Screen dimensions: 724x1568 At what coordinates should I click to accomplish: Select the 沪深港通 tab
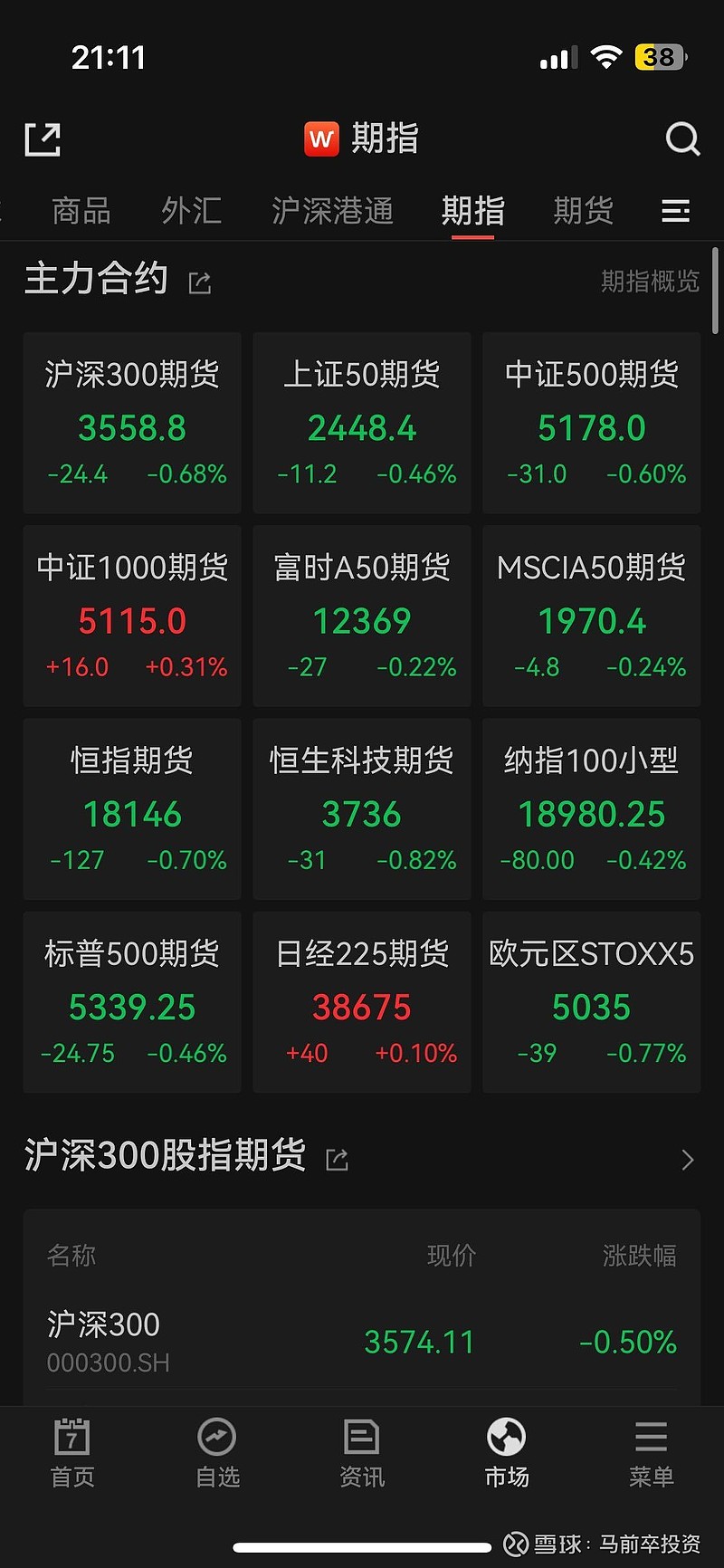coord(332,211)
